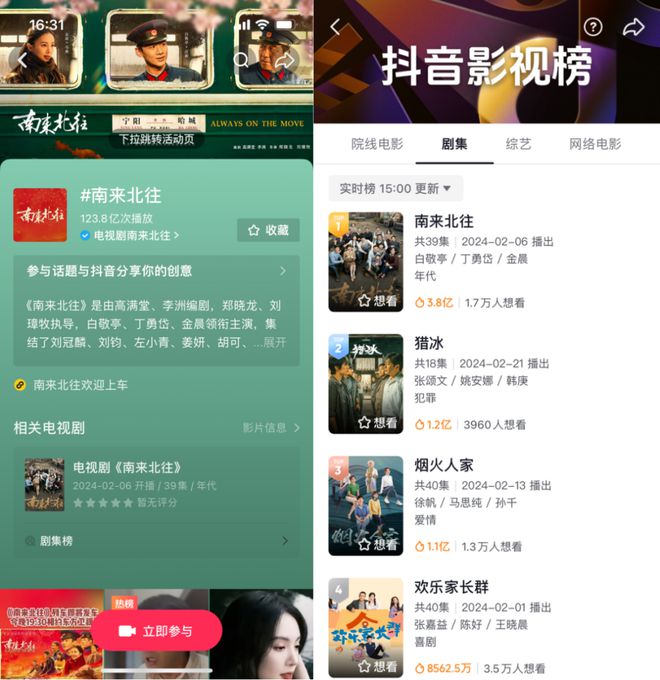
Task: Tap the 立即参与 button
Action: point(156,631)
